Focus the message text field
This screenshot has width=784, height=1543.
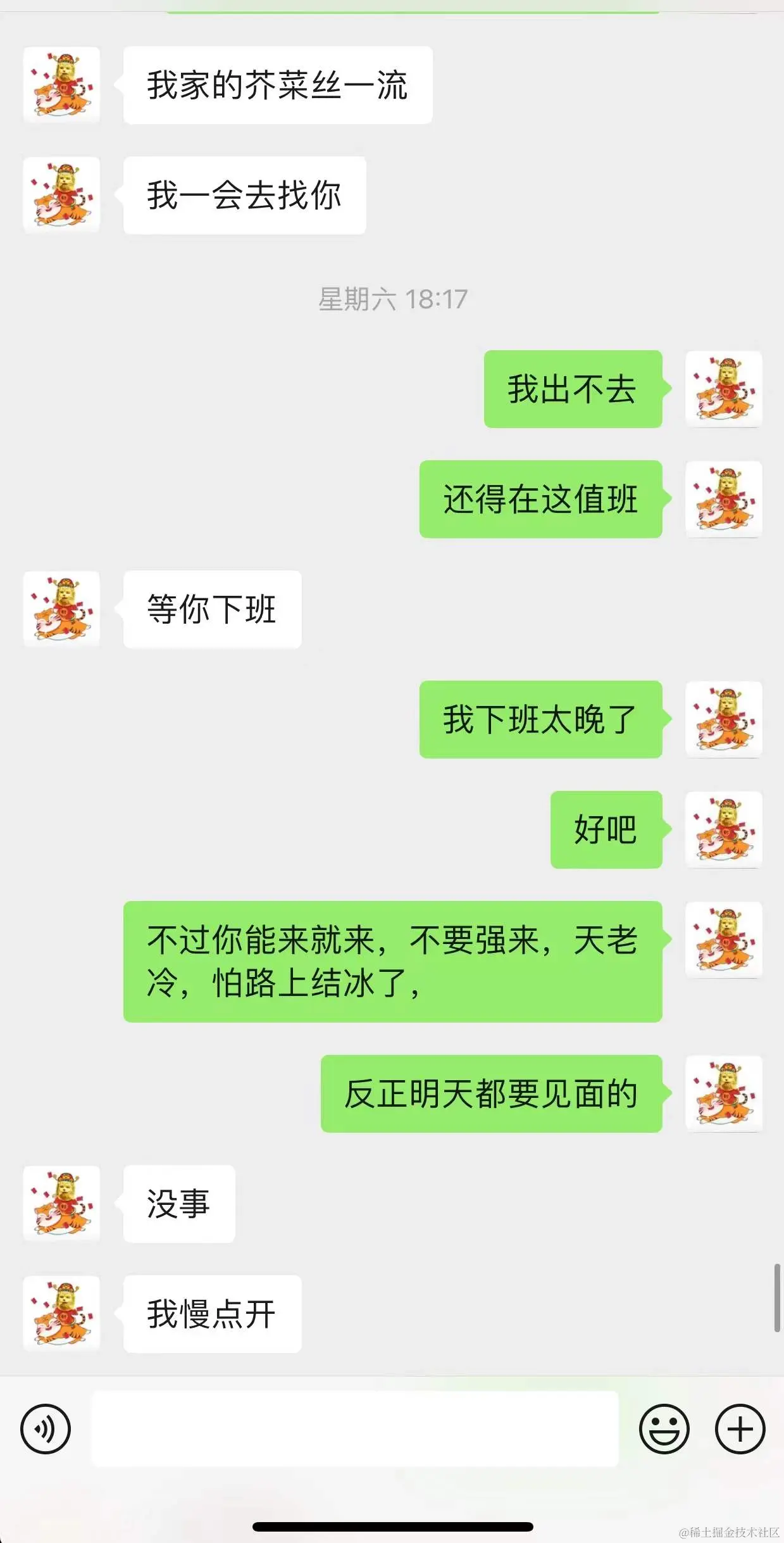354,1429
